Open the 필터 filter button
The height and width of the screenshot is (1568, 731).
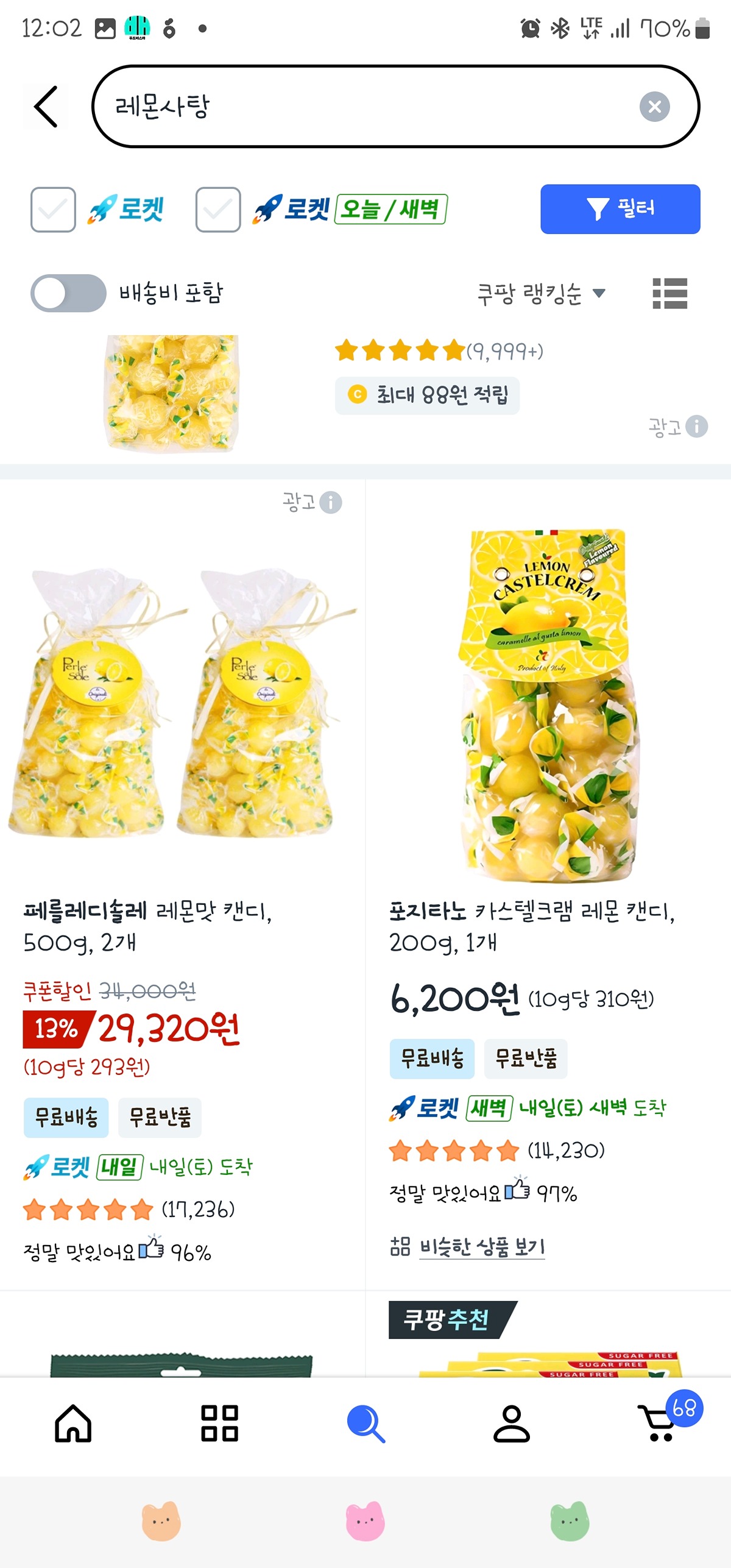[620, 209]
